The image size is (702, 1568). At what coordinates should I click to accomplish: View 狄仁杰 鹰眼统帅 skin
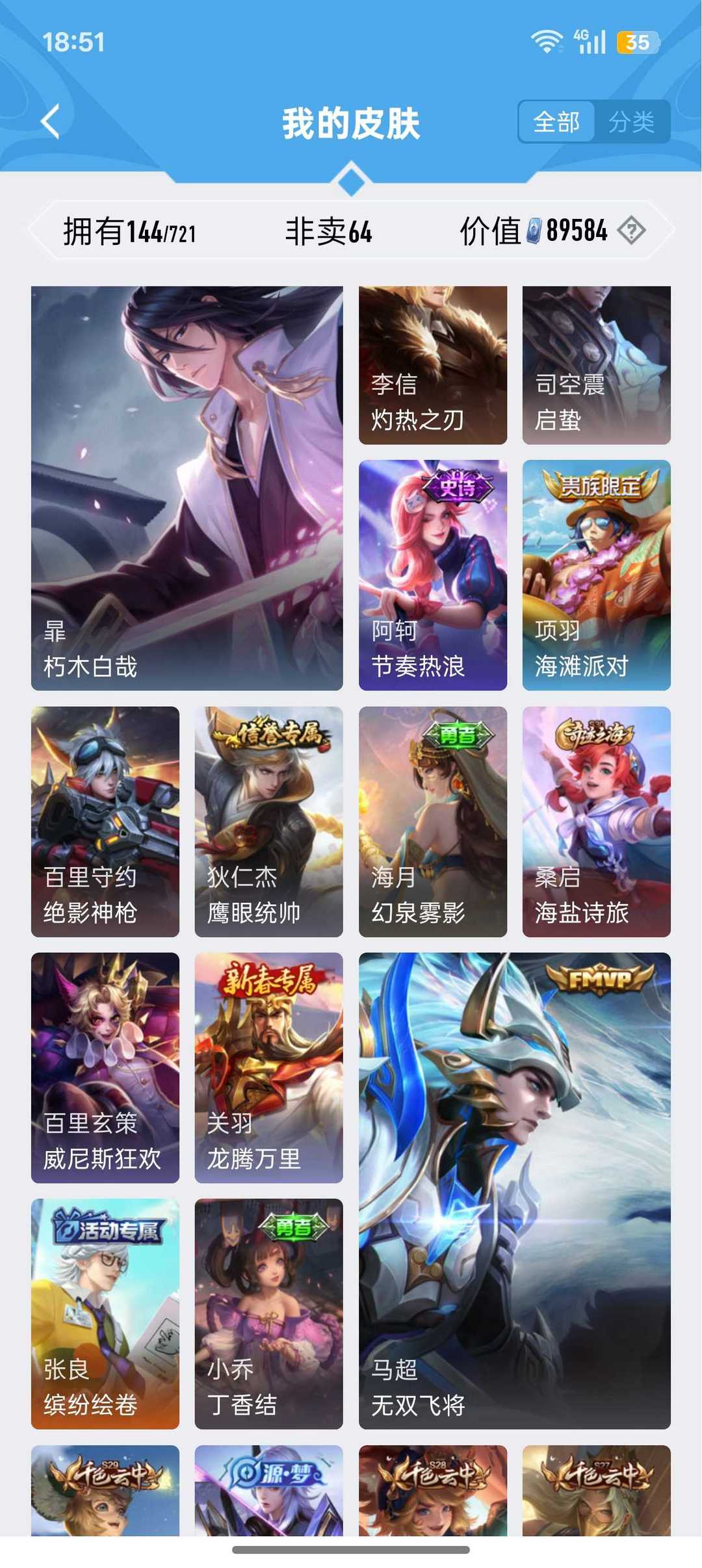pos(269,822)
